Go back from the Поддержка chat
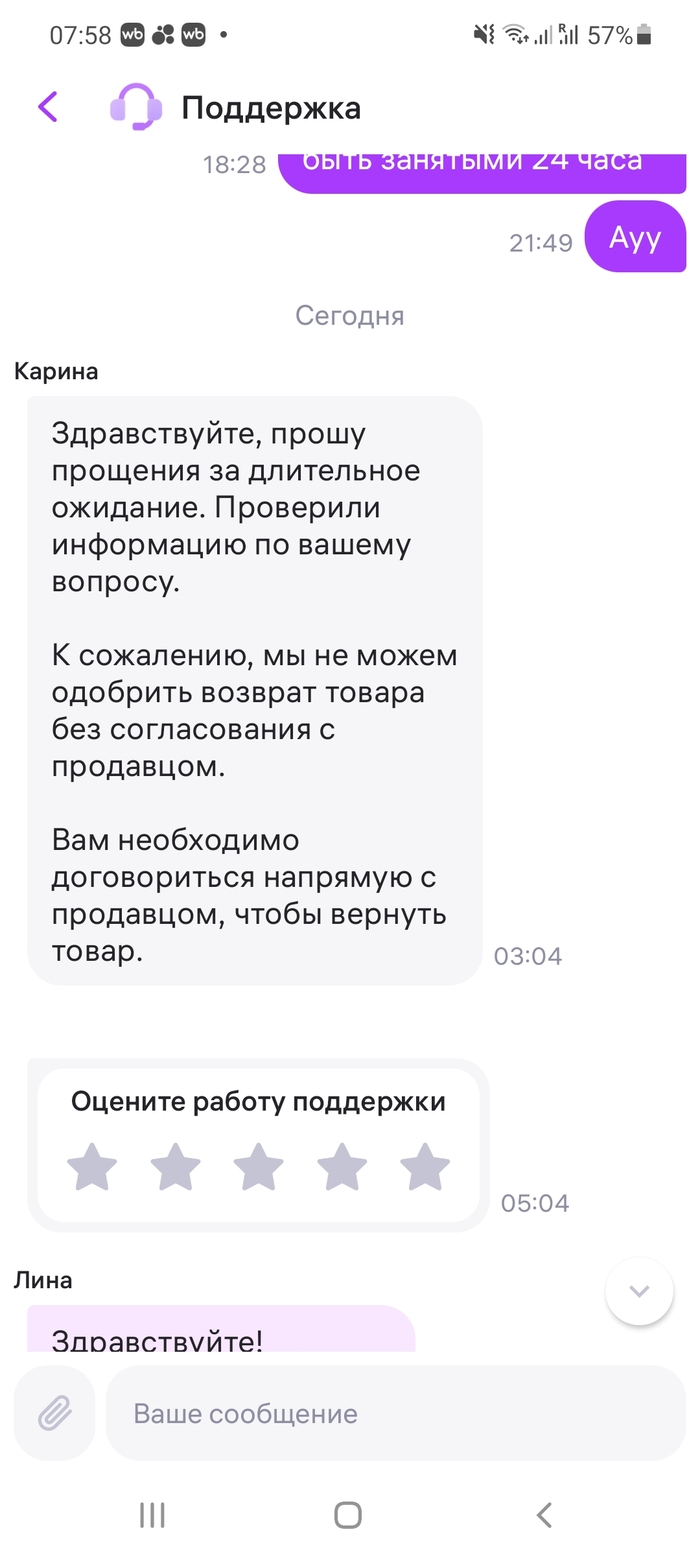Screen dimensions: 700x1556 (47, 107)
